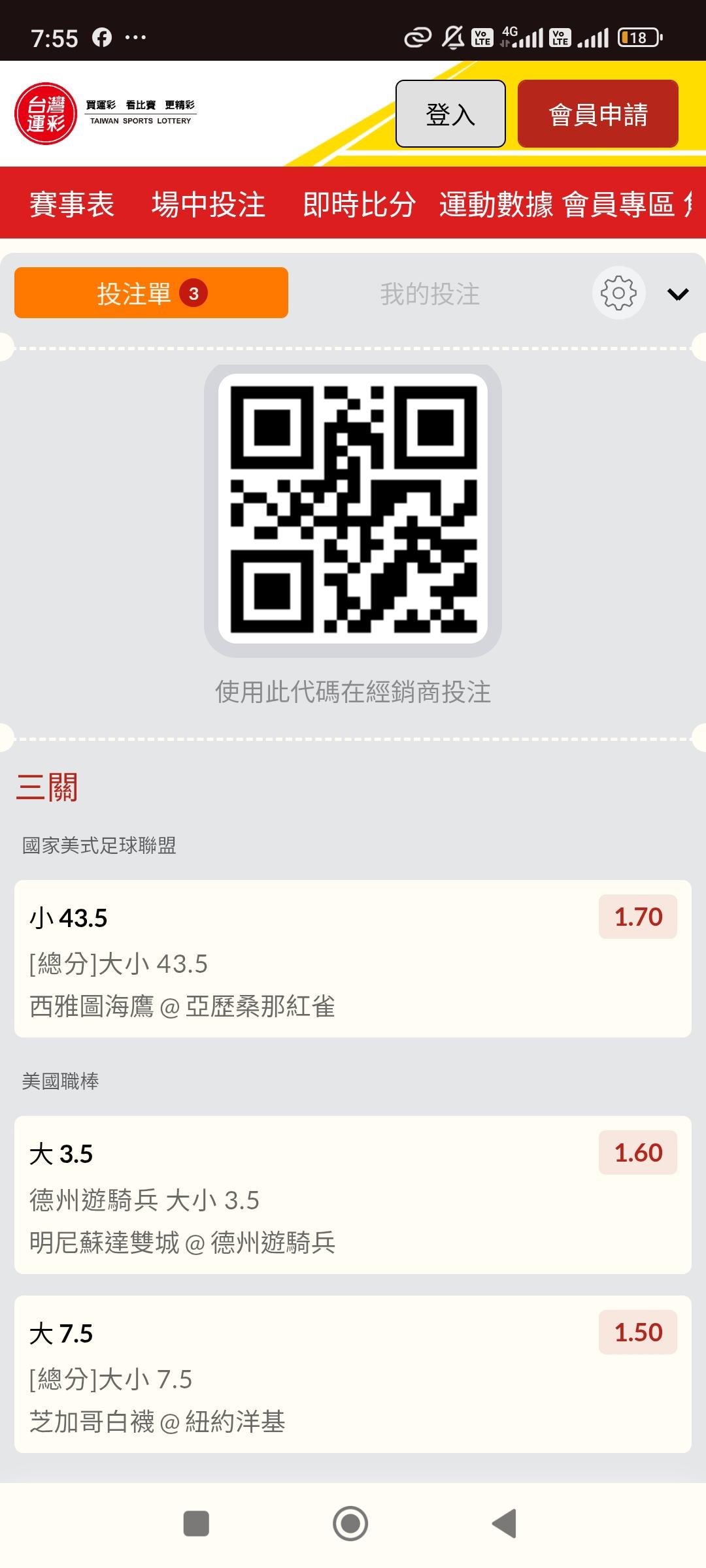Tap the system home button
The image size is (706, 1568).
[350, 1524]
